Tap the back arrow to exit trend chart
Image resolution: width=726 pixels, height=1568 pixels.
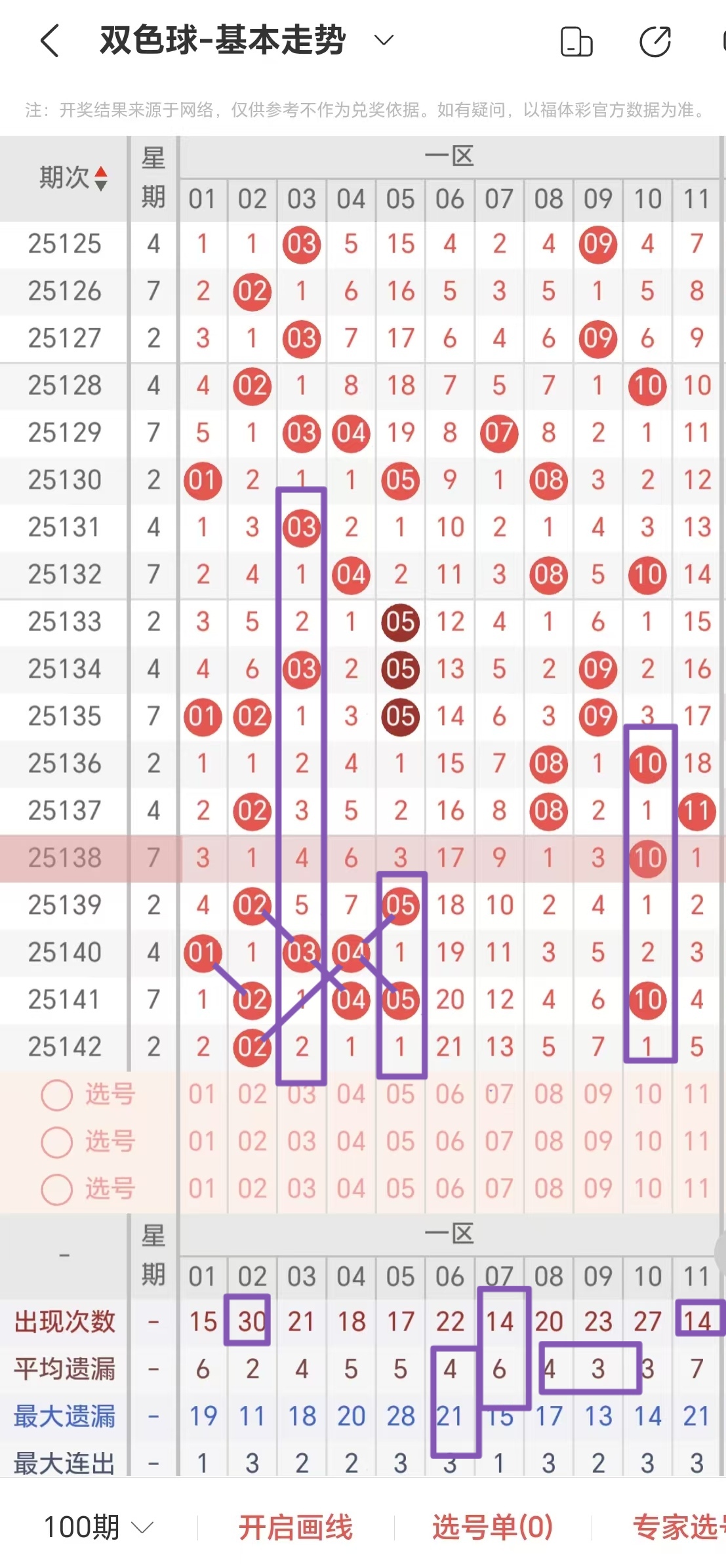point(47,39)
